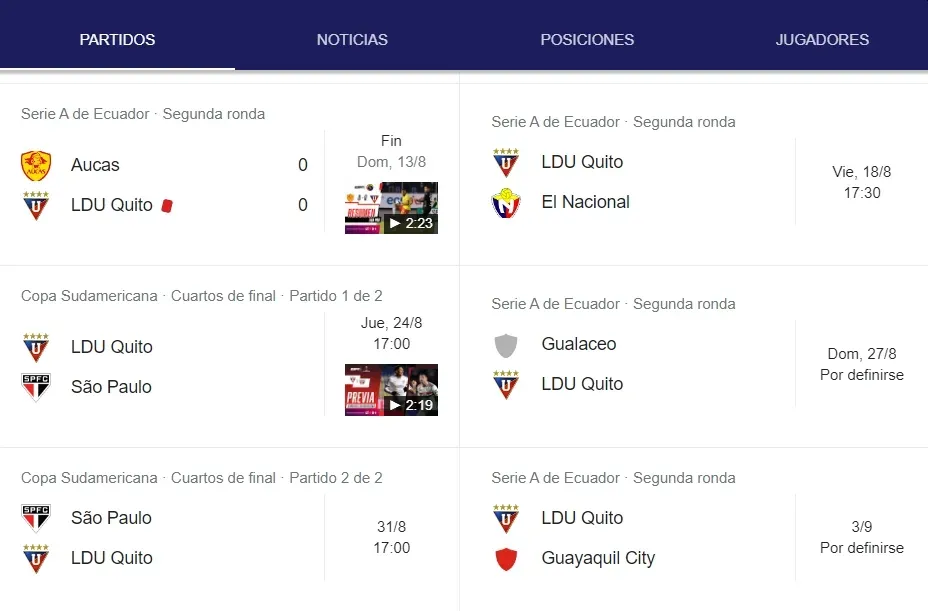Play the 2:19 Previa video
Image resolution: width=928 pixels, height=611 pixels.
click(391, 390)
